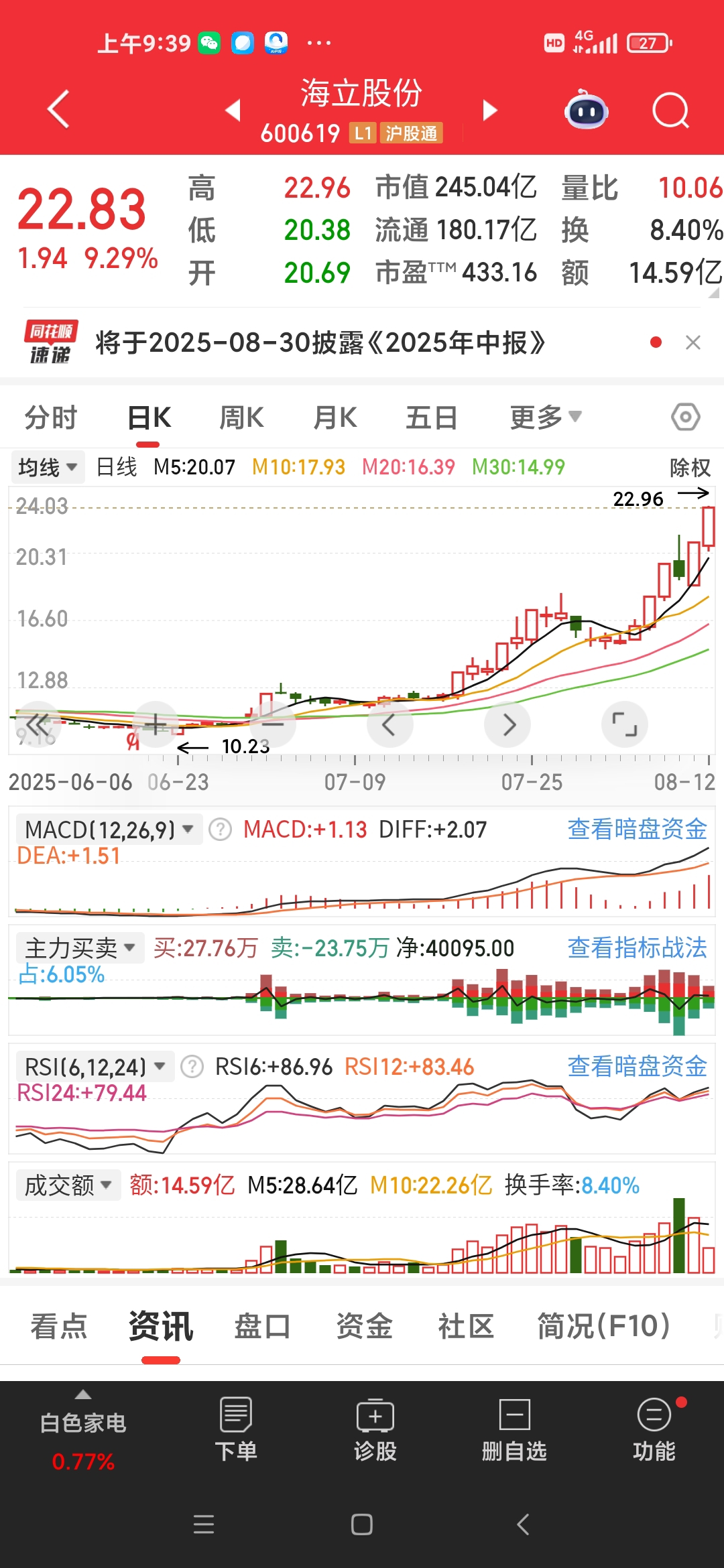724x1568 pixels.
Task: Open the chart settings hexagon icon
Action: pos(685,417)
